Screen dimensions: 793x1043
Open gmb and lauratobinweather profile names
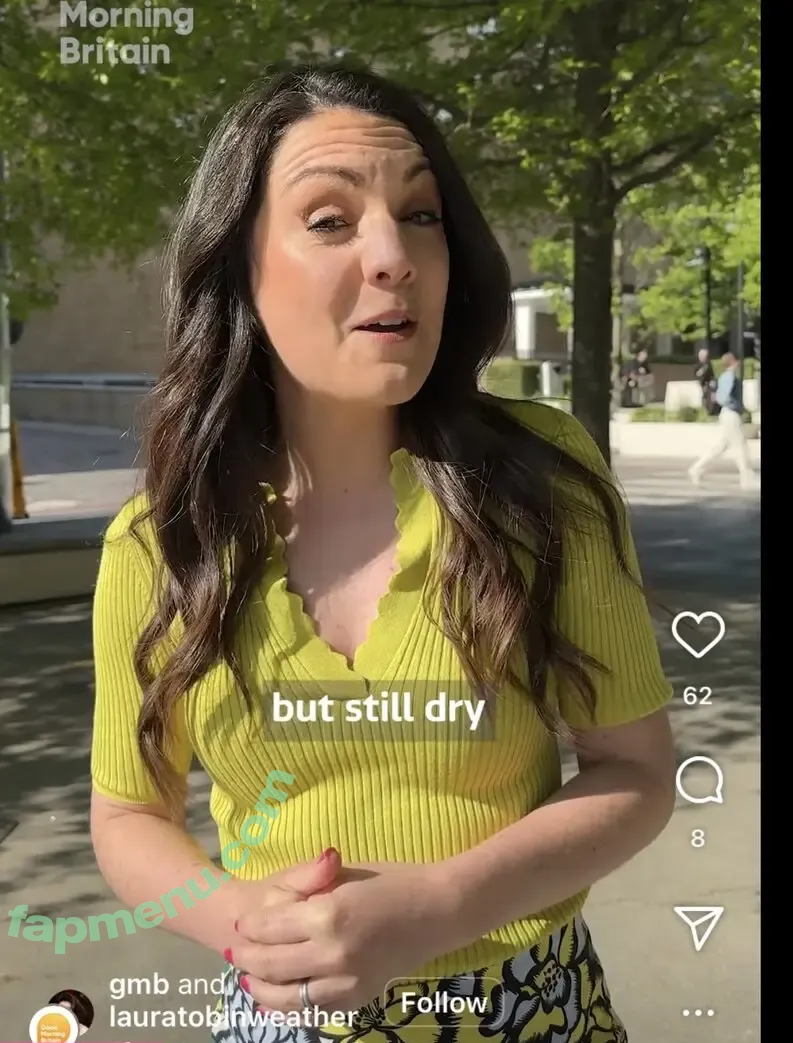pos(232,1002)
